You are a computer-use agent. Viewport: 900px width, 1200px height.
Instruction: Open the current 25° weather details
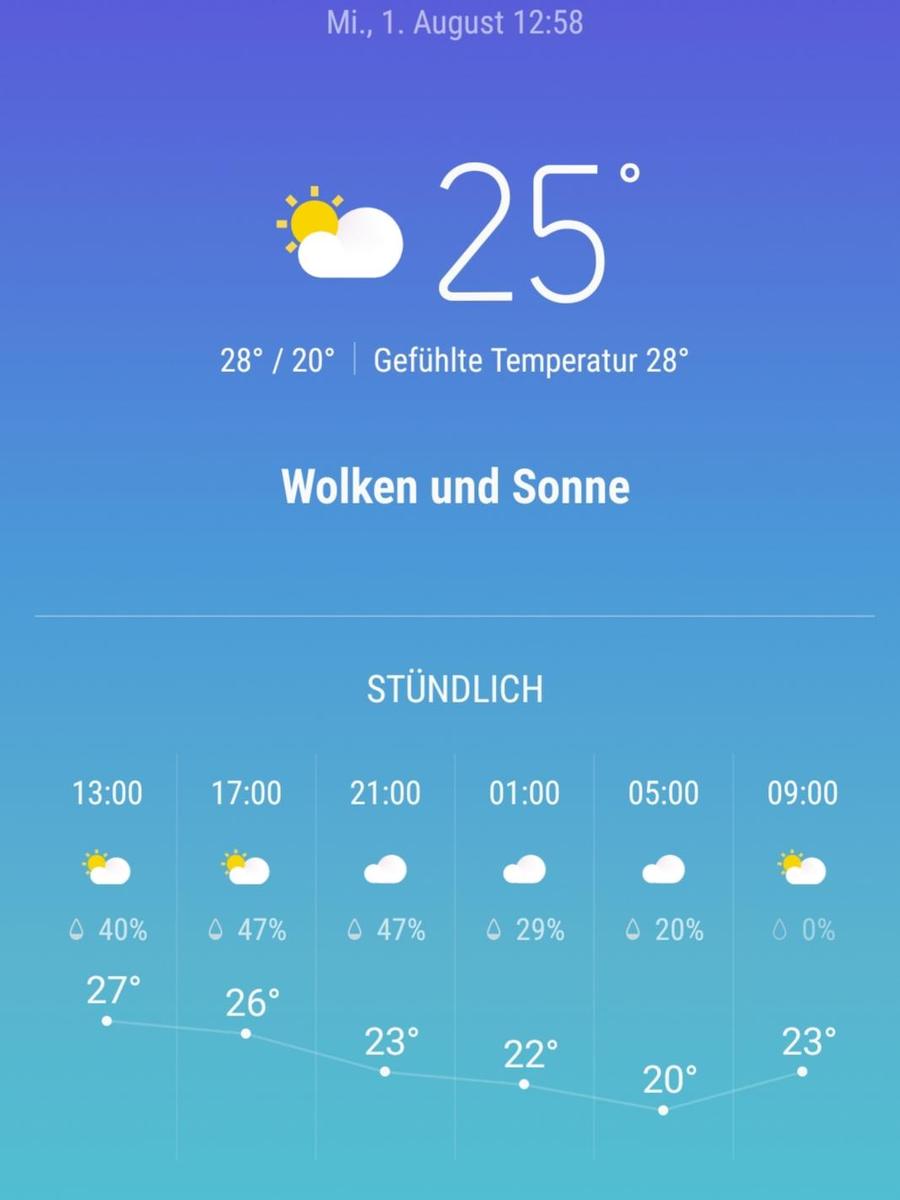pyautogui.click(x=520, y=232)
